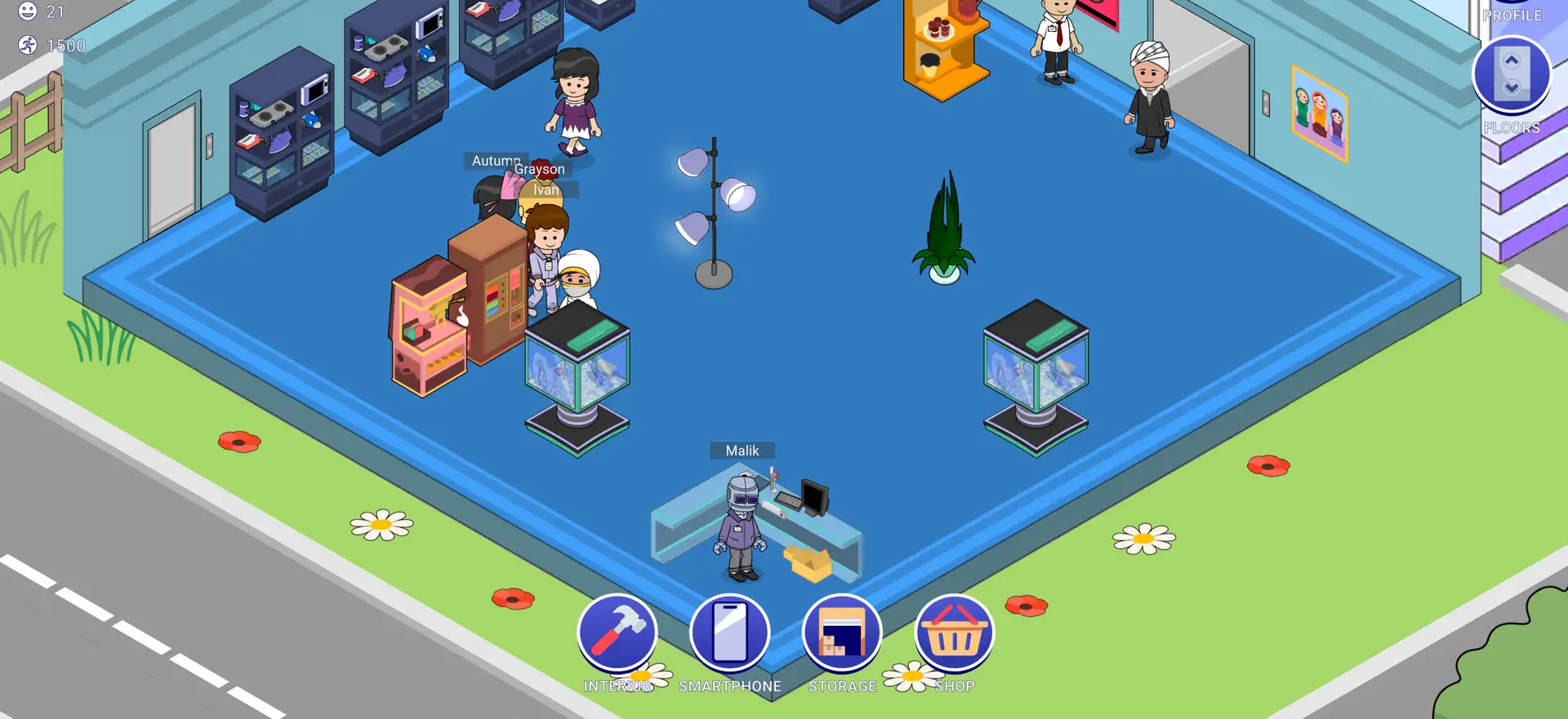Open the Smartphone menu
The height and width of the screenshot is (719, 1568).
(730, 633)
